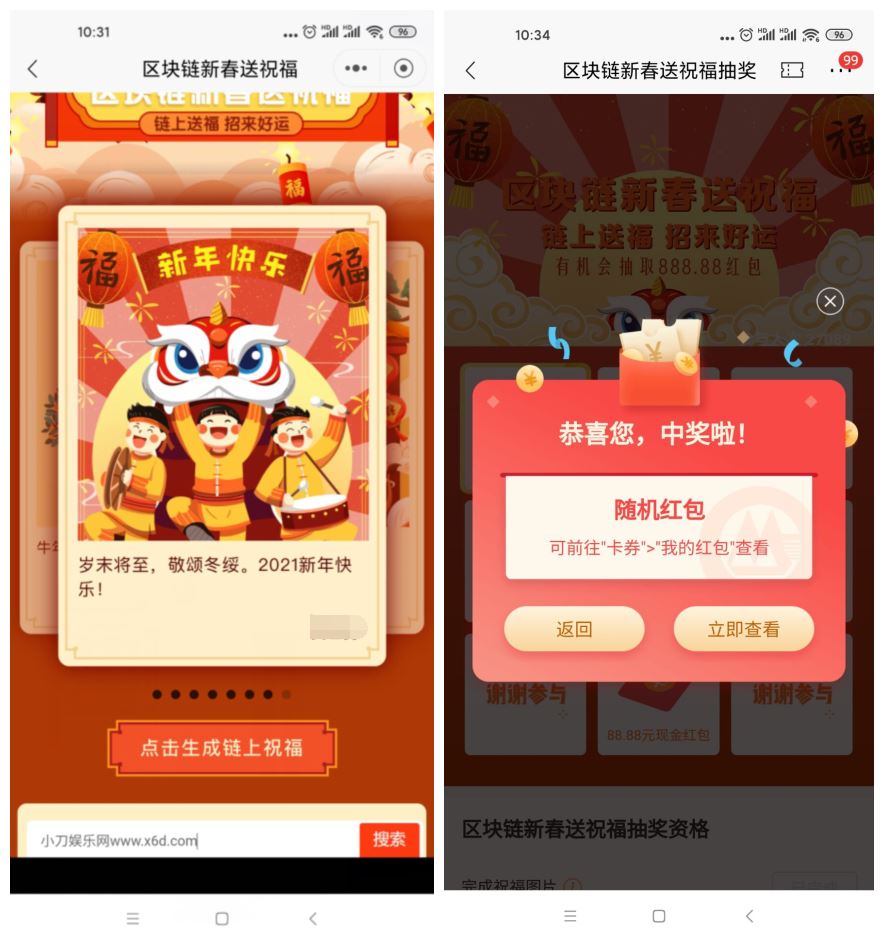The height and width of the screenshot is (952, 884).
Task: Tap 返回 in the prize dialog
Action: pos(574,629)
